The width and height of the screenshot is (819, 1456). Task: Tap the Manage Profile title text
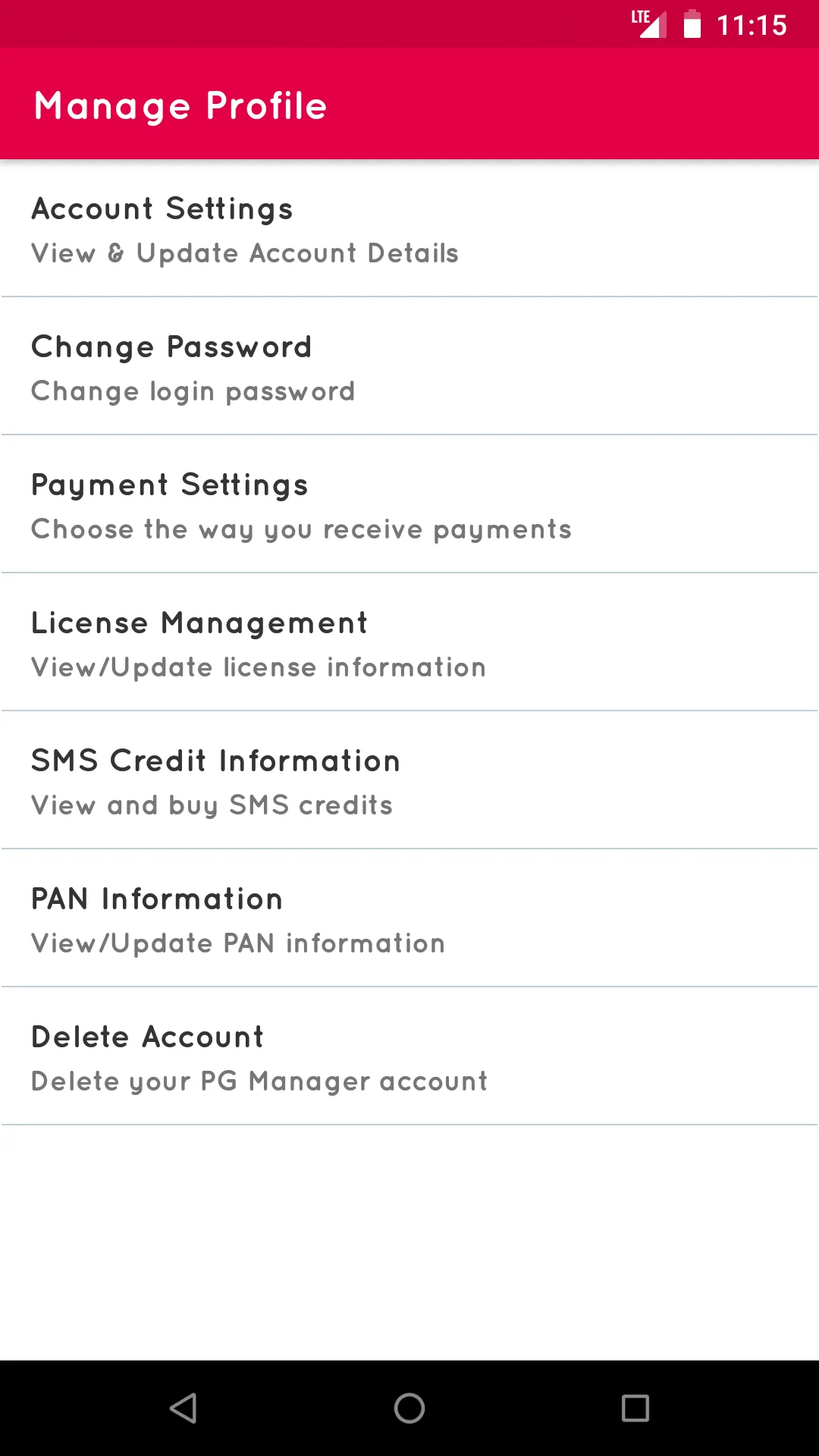pos(180,105)
